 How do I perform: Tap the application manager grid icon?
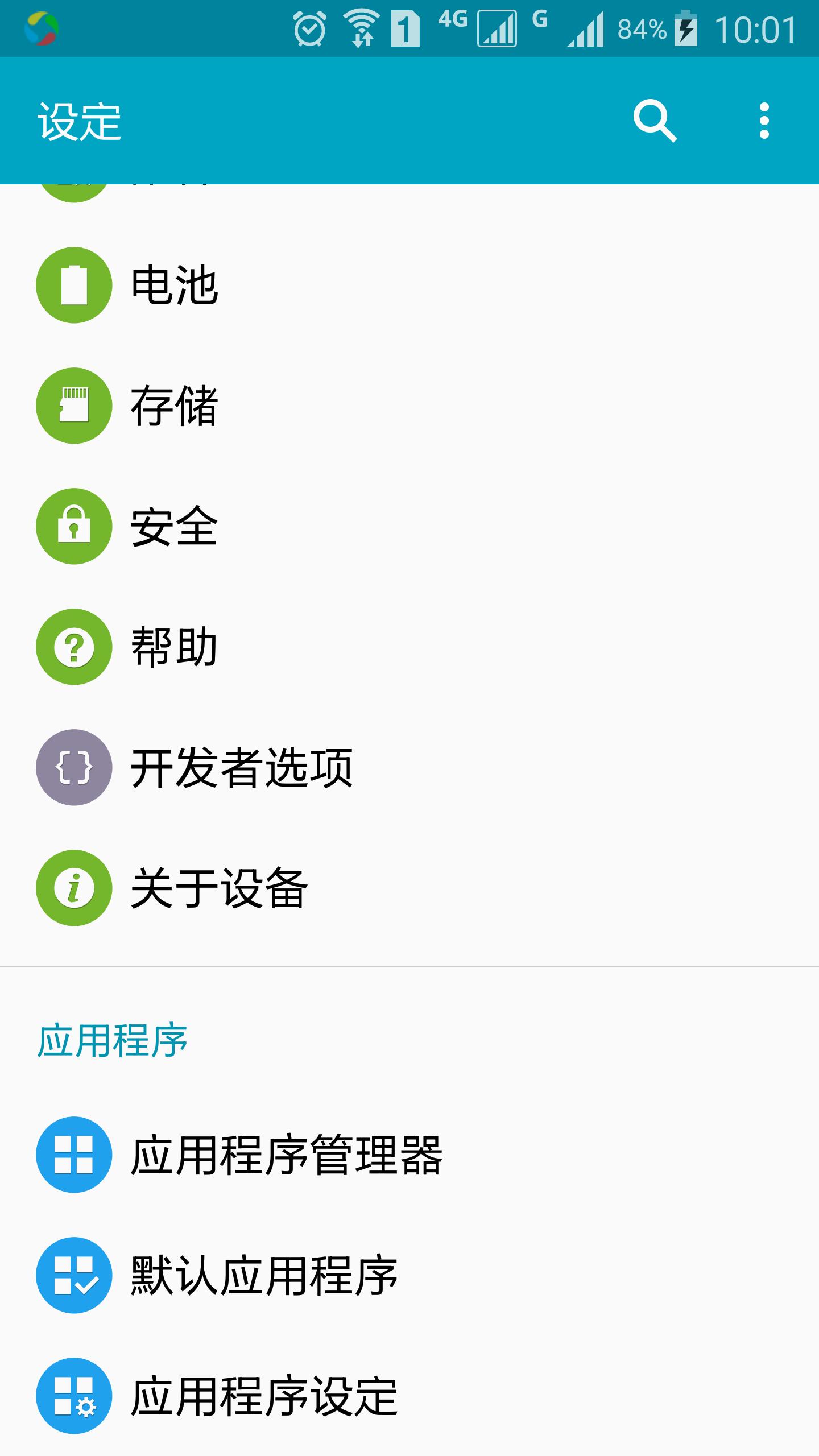point(74,1155)
